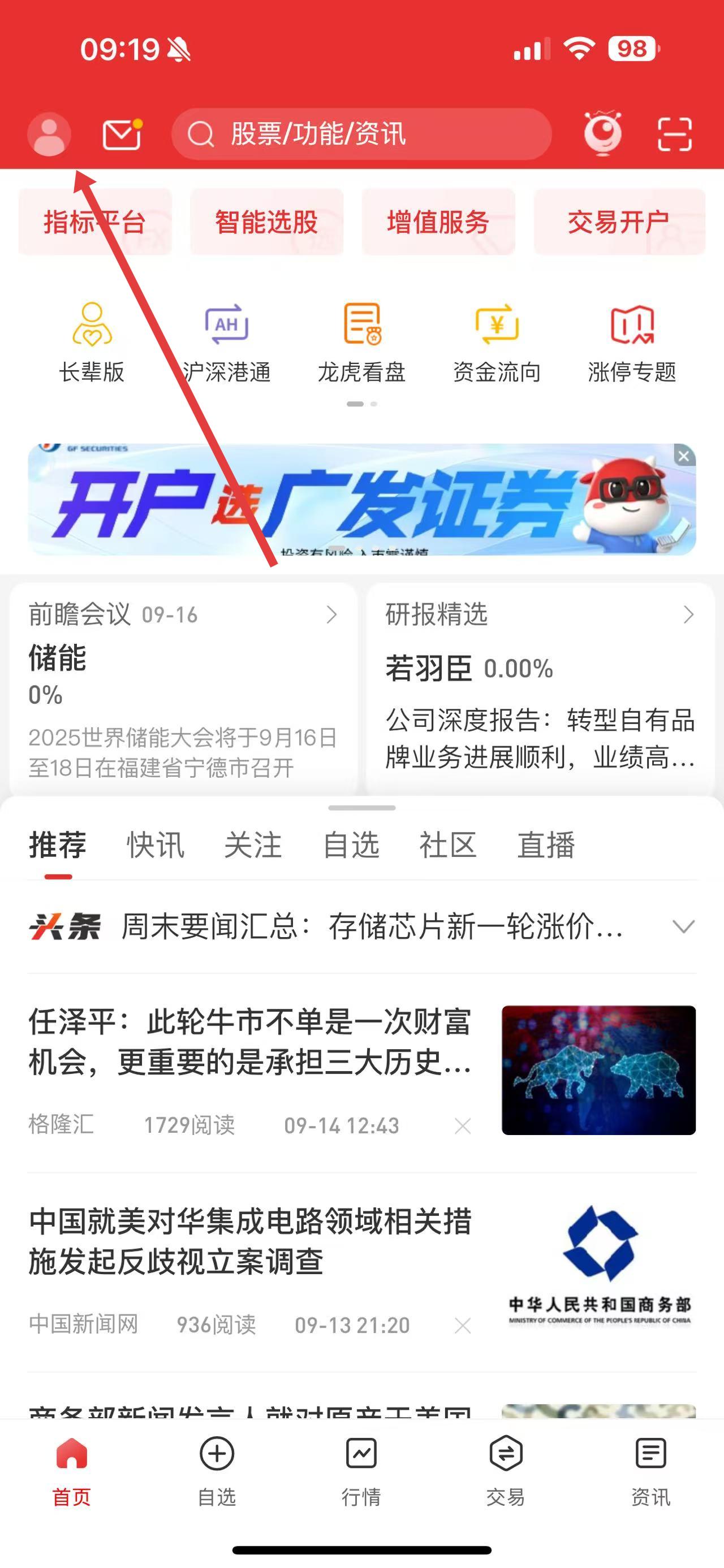Select 增值服务 button
724x1568 pixels.
(438, 222)
